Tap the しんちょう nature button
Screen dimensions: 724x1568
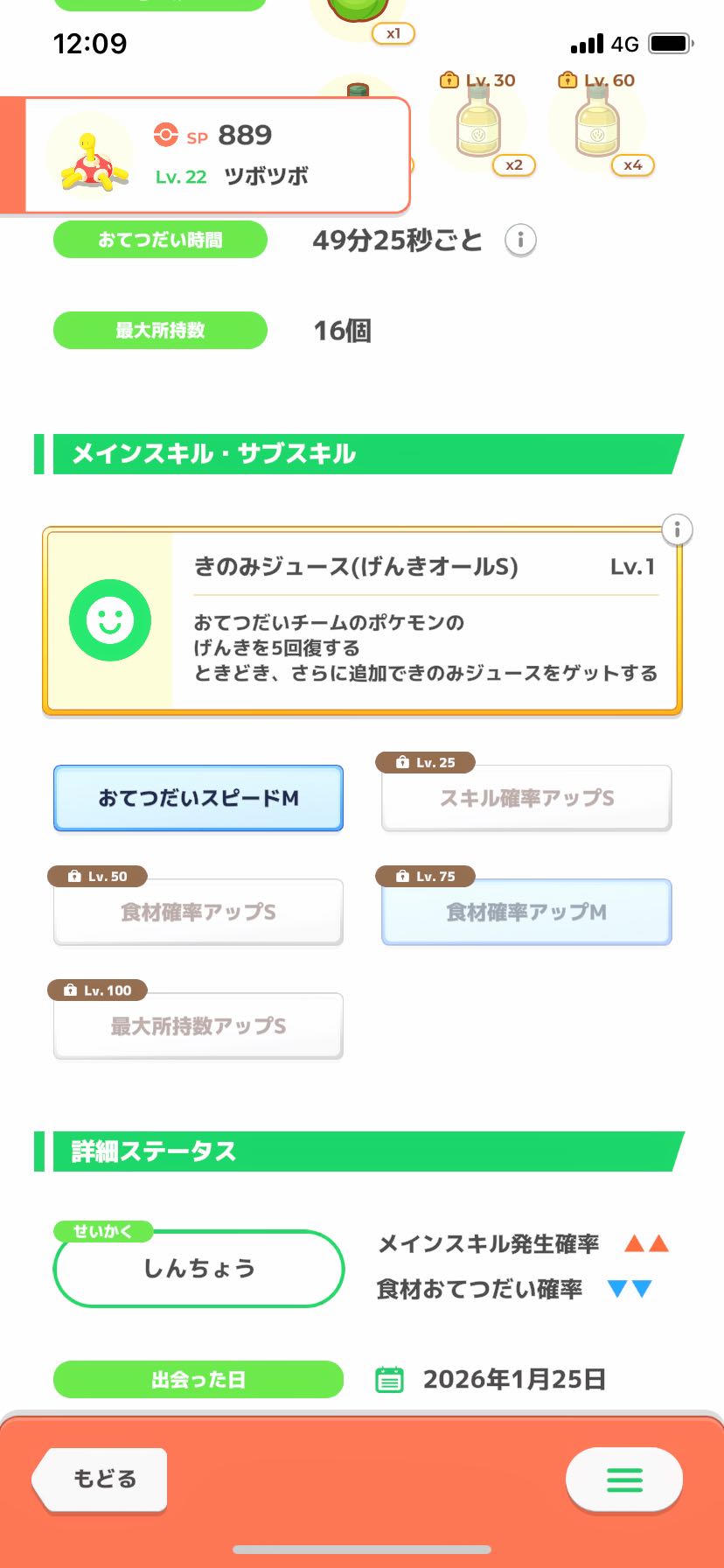198,1268
